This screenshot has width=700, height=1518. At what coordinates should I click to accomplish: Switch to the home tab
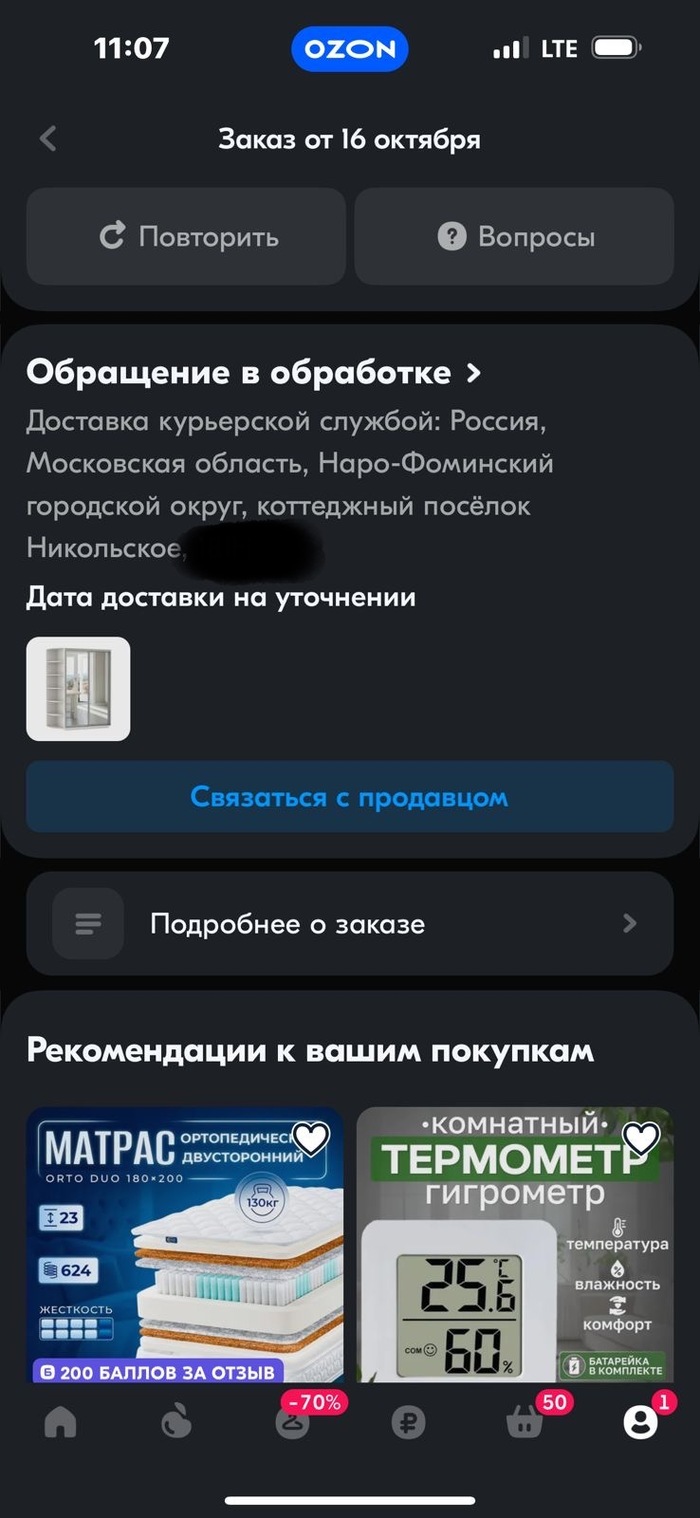coord(60,1423)
